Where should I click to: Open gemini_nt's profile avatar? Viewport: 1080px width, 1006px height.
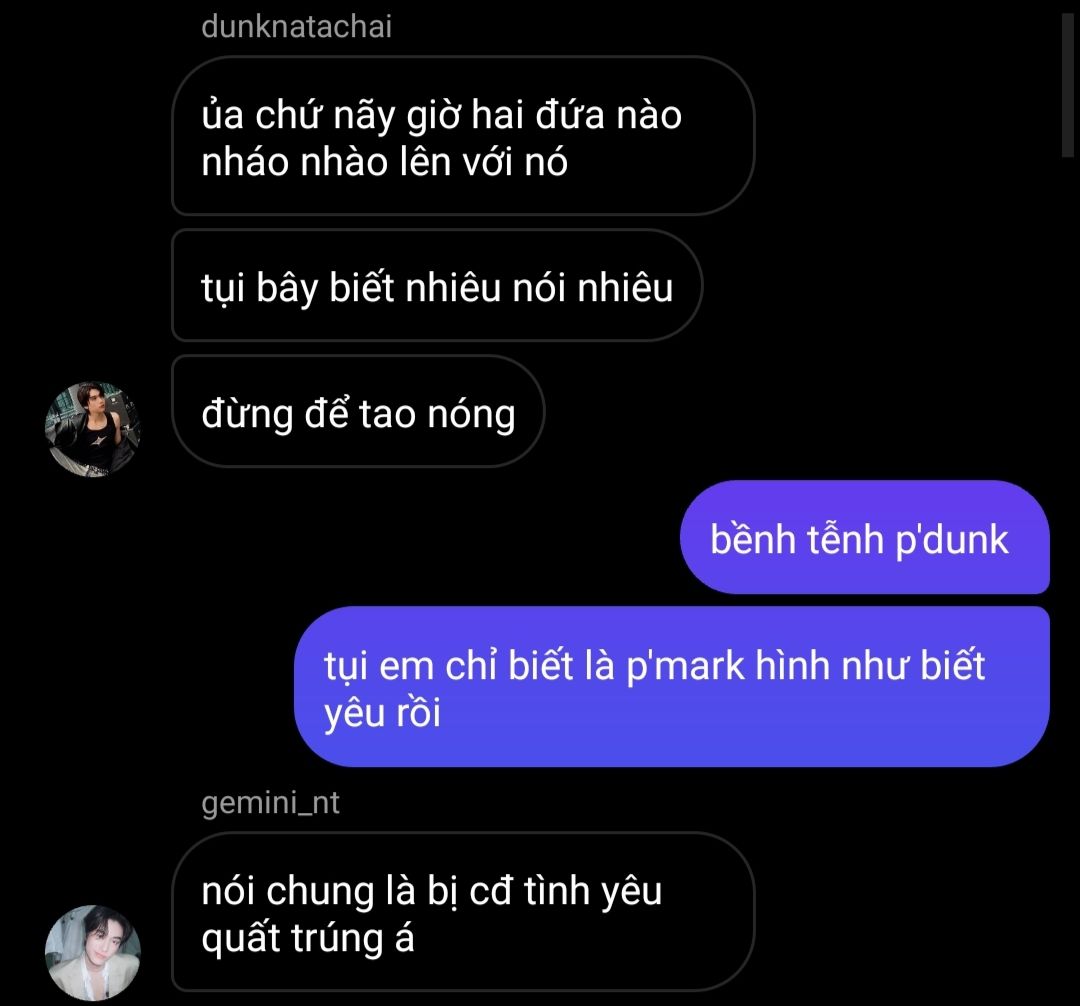[x=94, y=953]
